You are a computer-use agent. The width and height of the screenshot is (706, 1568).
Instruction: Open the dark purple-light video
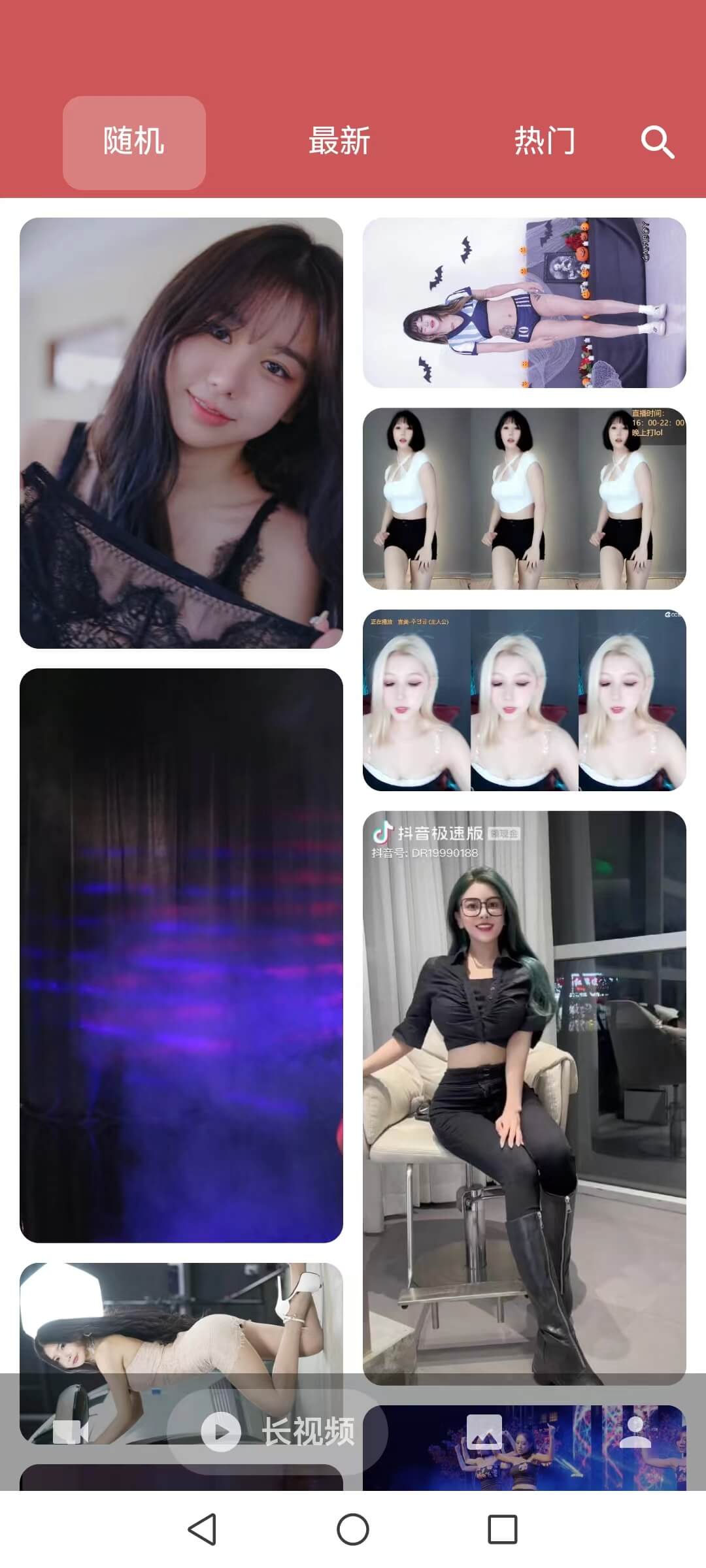click(181, 955)
